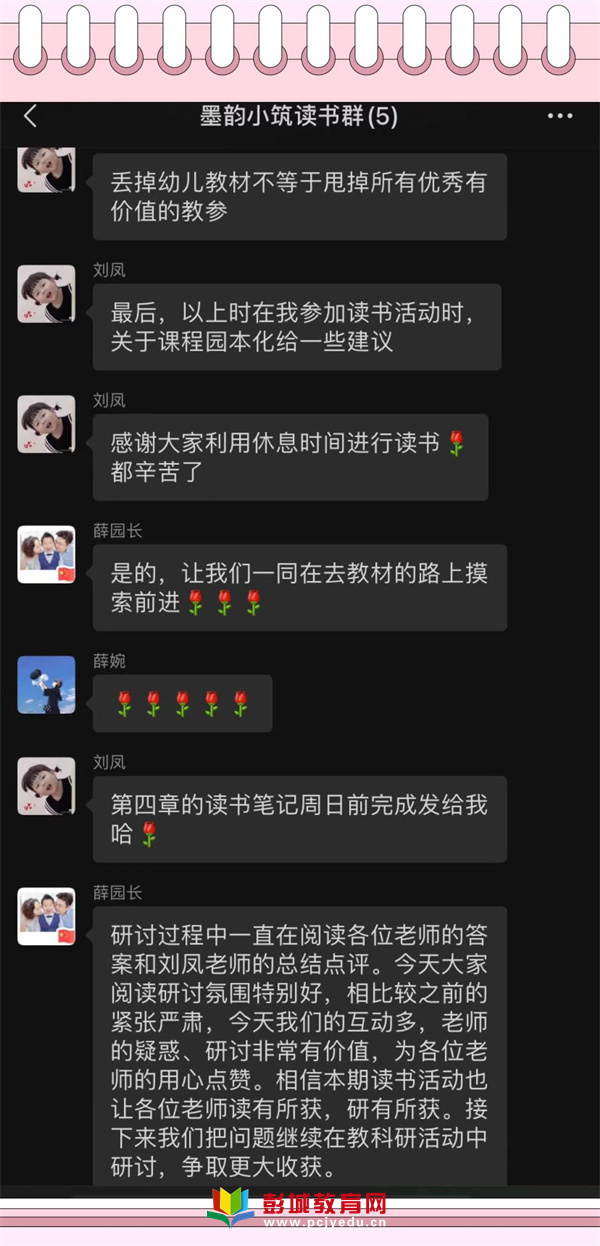600x1246 pixels.
Task: Tap 刘凤's avatar beside 感谢大家 message
Action: click(x=46, y=424)
